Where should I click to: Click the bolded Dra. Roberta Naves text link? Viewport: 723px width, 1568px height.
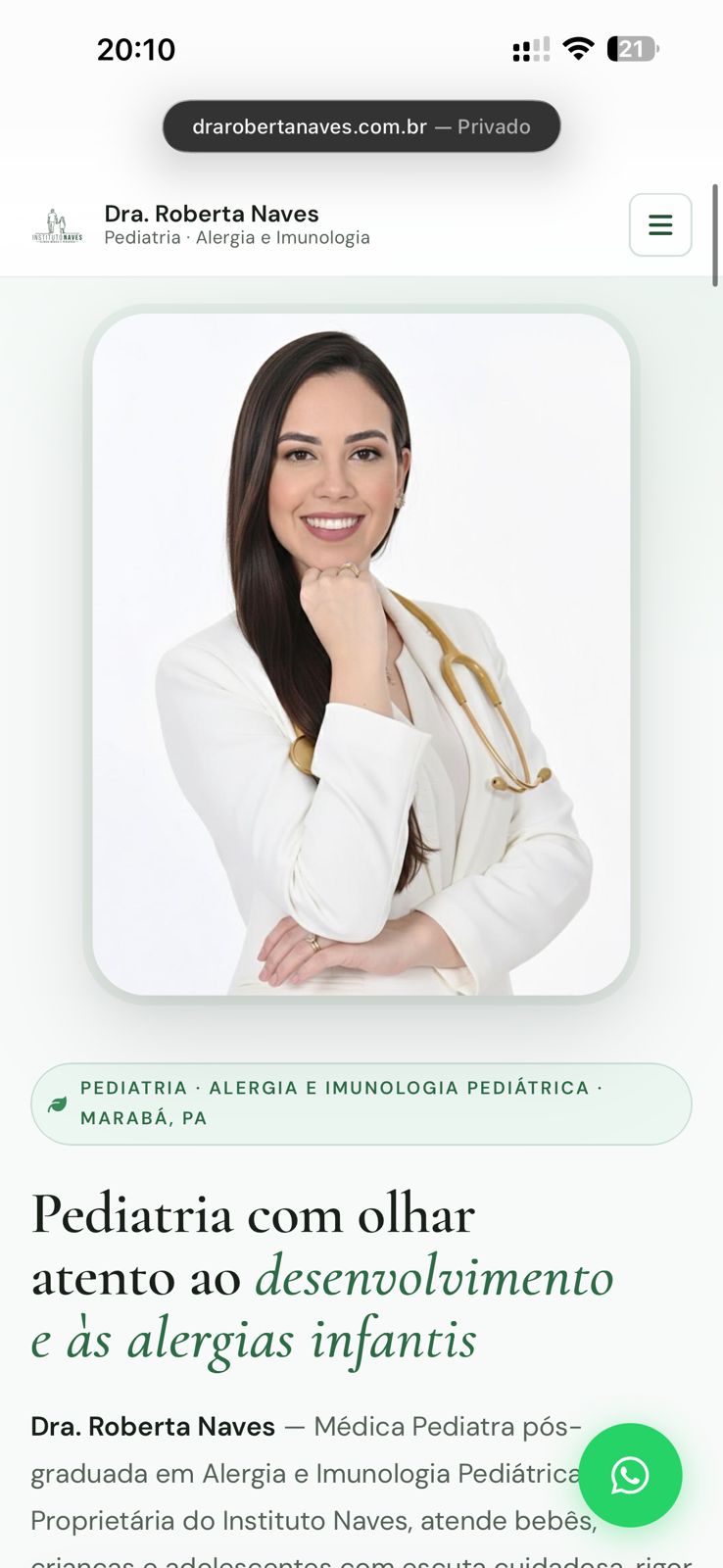coord(152,1427)
